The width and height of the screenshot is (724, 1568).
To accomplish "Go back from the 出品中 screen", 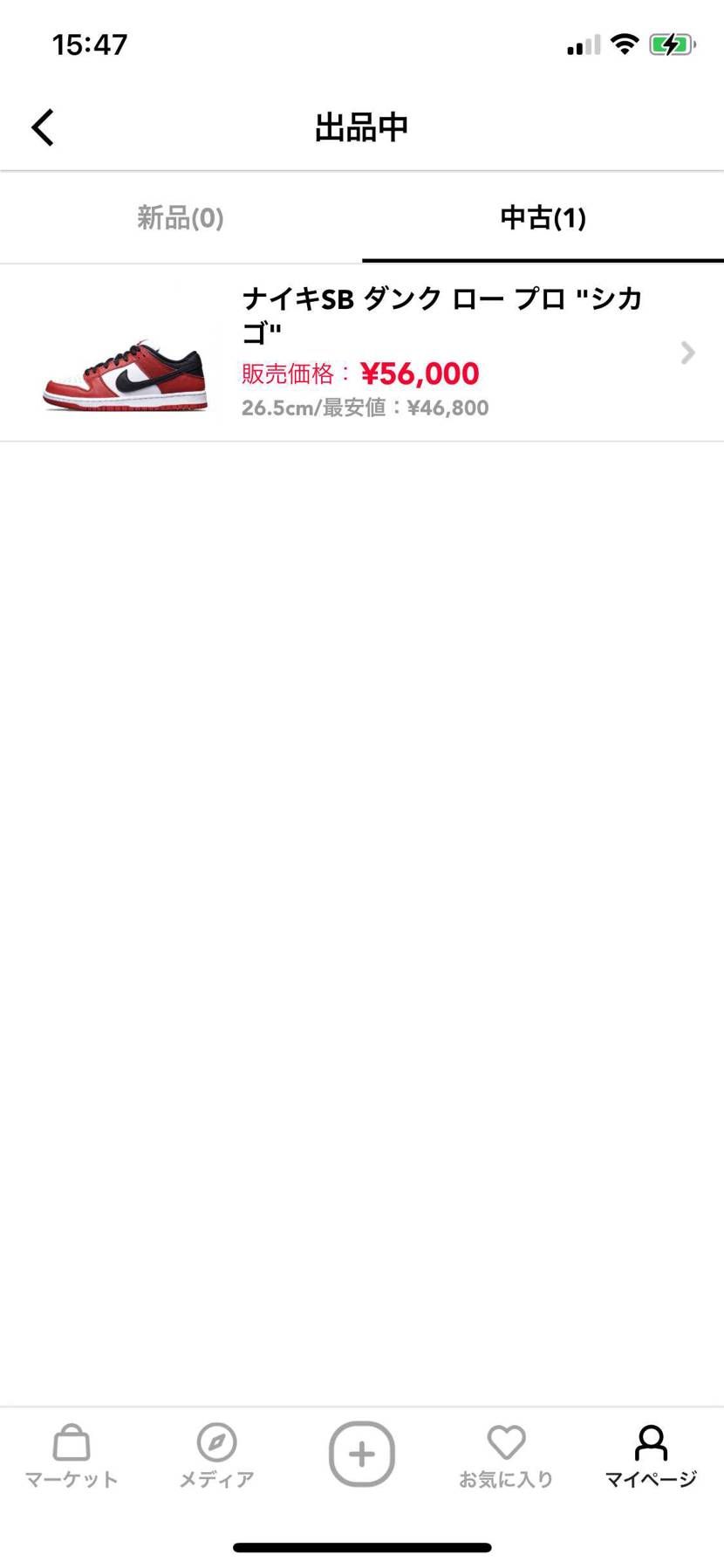I will [43, 127].
